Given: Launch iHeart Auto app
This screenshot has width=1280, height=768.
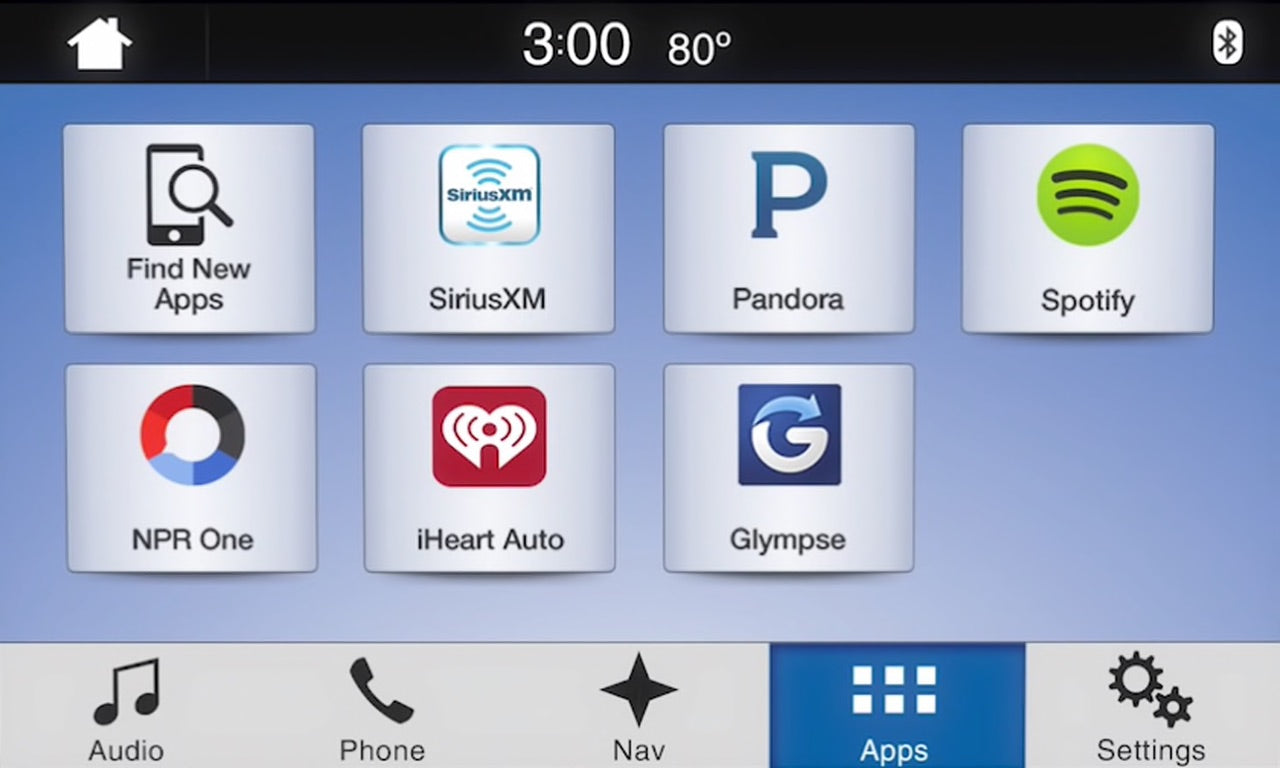Looking at the screenshot, I should 489,468.
